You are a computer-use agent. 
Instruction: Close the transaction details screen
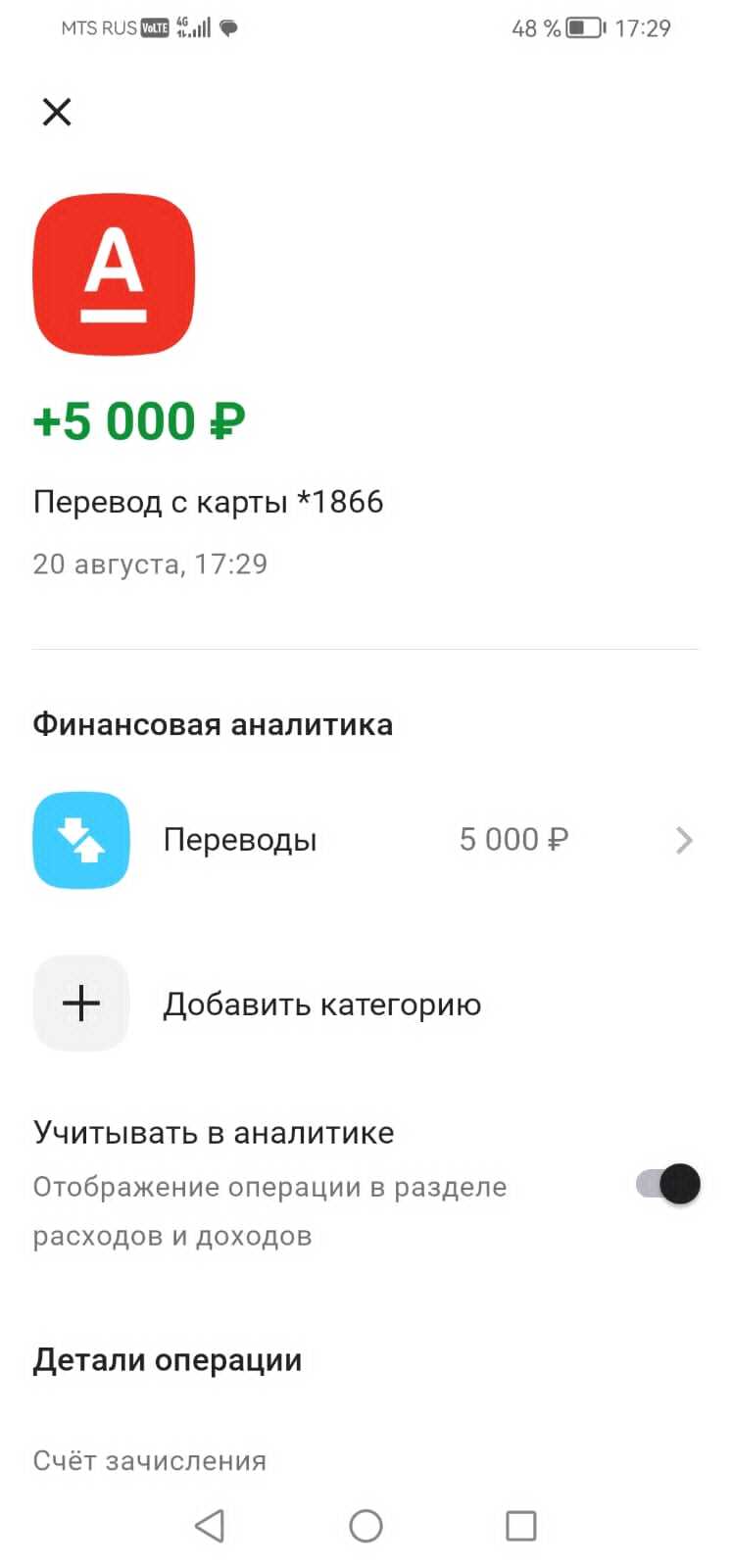[57, 113]
